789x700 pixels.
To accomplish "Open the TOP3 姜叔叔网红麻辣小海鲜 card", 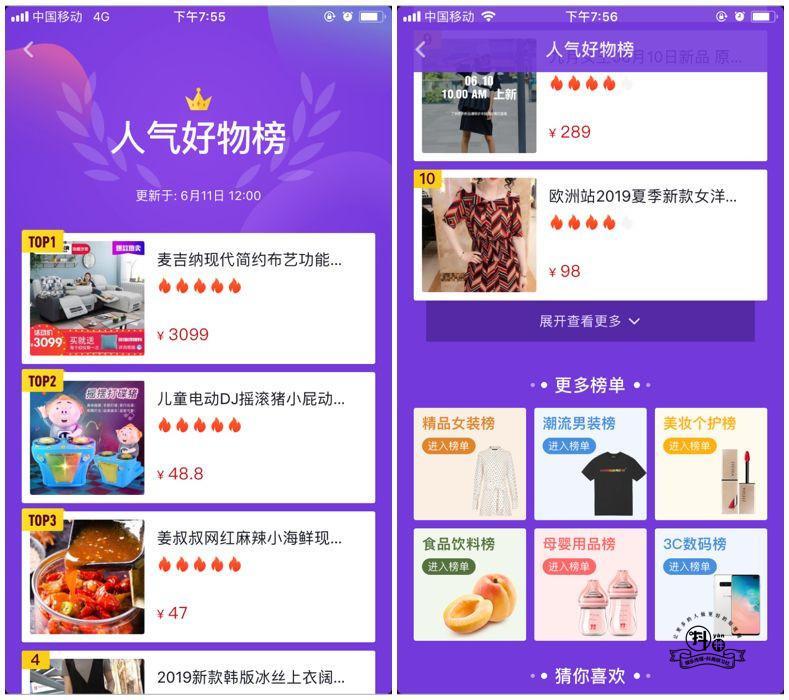I will [198, 576].
